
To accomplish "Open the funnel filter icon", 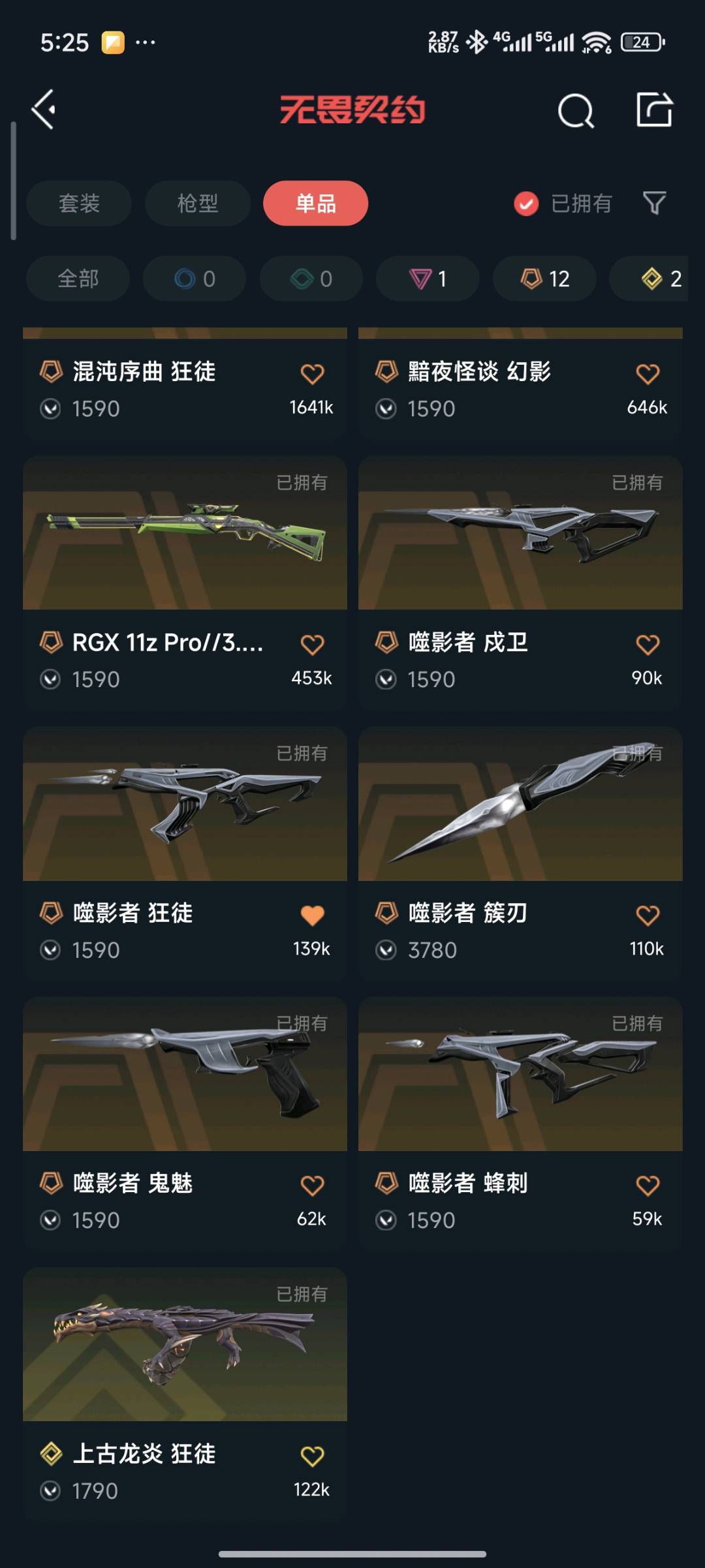I will tap(654, 203).
